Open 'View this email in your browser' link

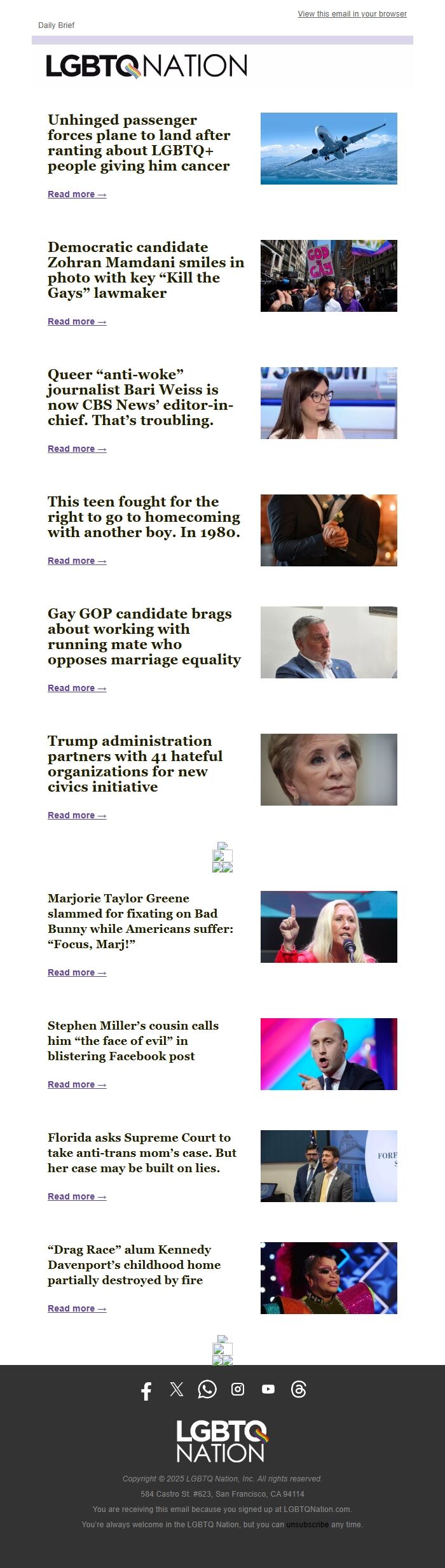point(352,14)
